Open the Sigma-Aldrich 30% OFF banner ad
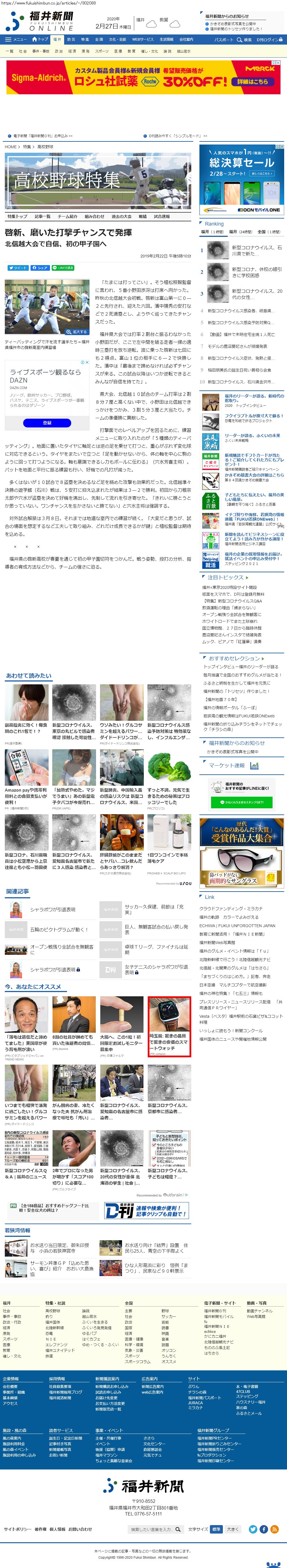Image resolution: width=287 pixels, height=1568 pixels. (143, 77)
